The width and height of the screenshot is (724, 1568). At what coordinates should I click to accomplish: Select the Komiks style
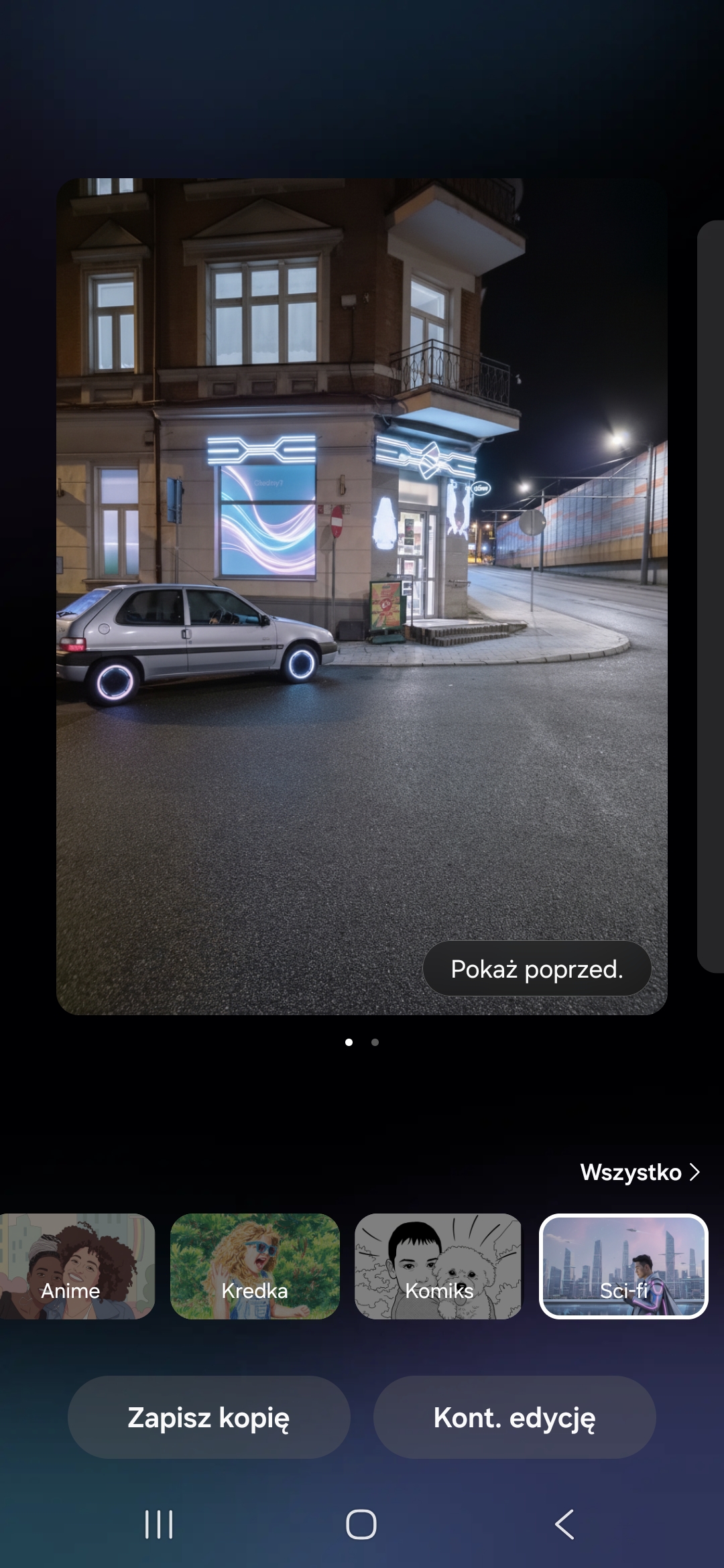[438, 1266]
